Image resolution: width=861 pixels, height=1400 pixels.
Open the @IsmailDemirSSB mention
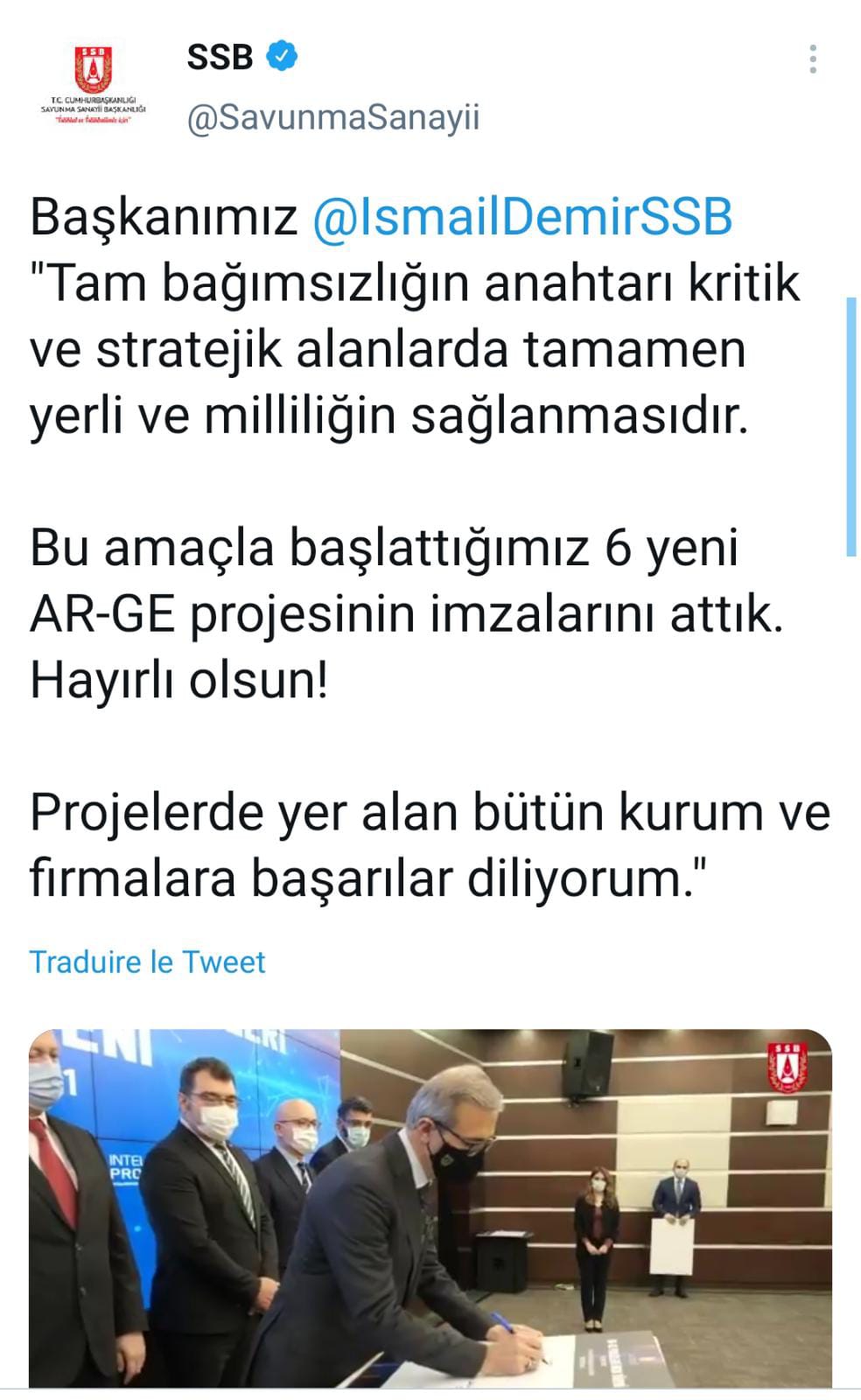pyautogui.click(x=522, y=217)
